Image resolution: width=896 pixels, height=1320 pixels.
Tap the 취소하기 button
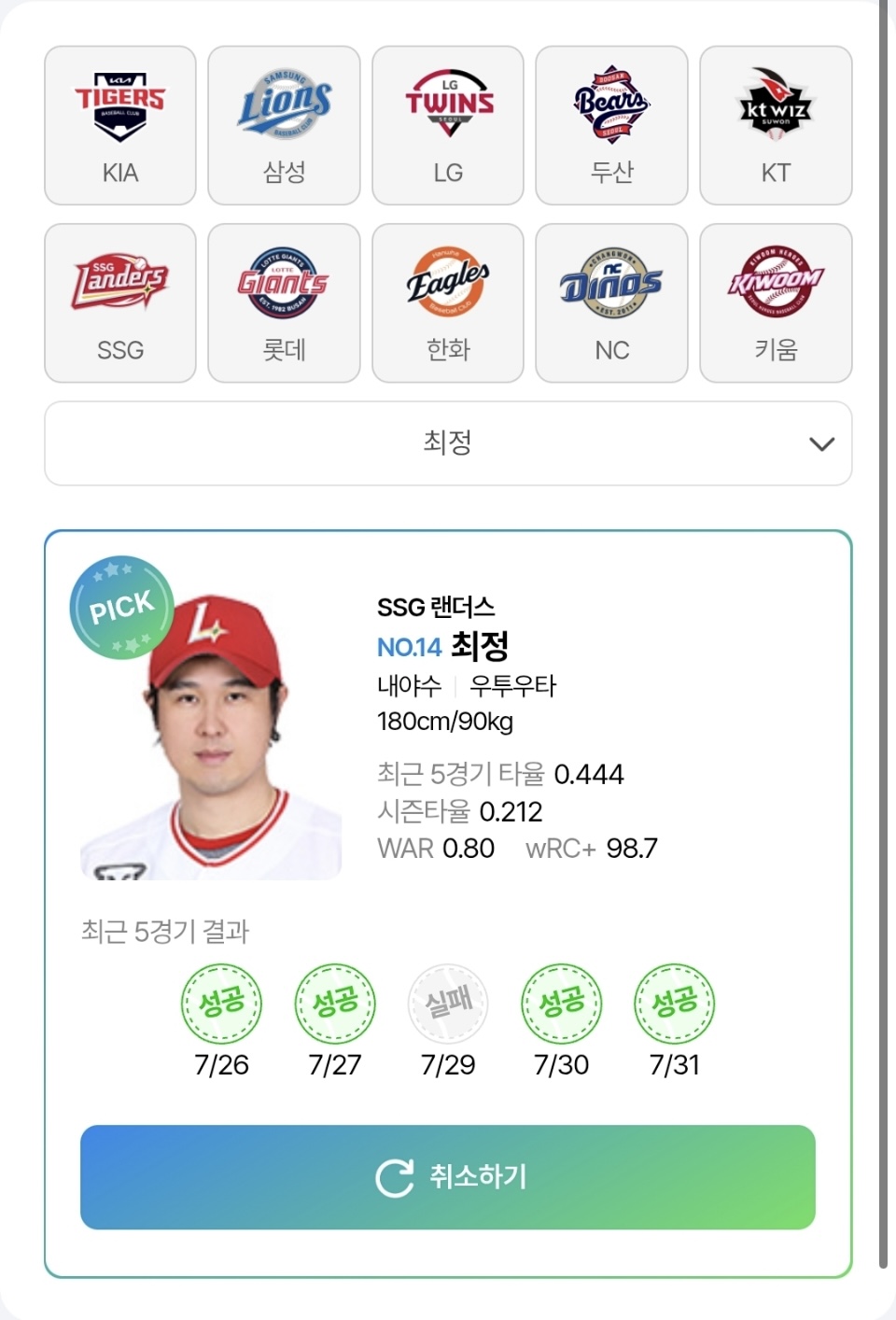point(448,1177)
